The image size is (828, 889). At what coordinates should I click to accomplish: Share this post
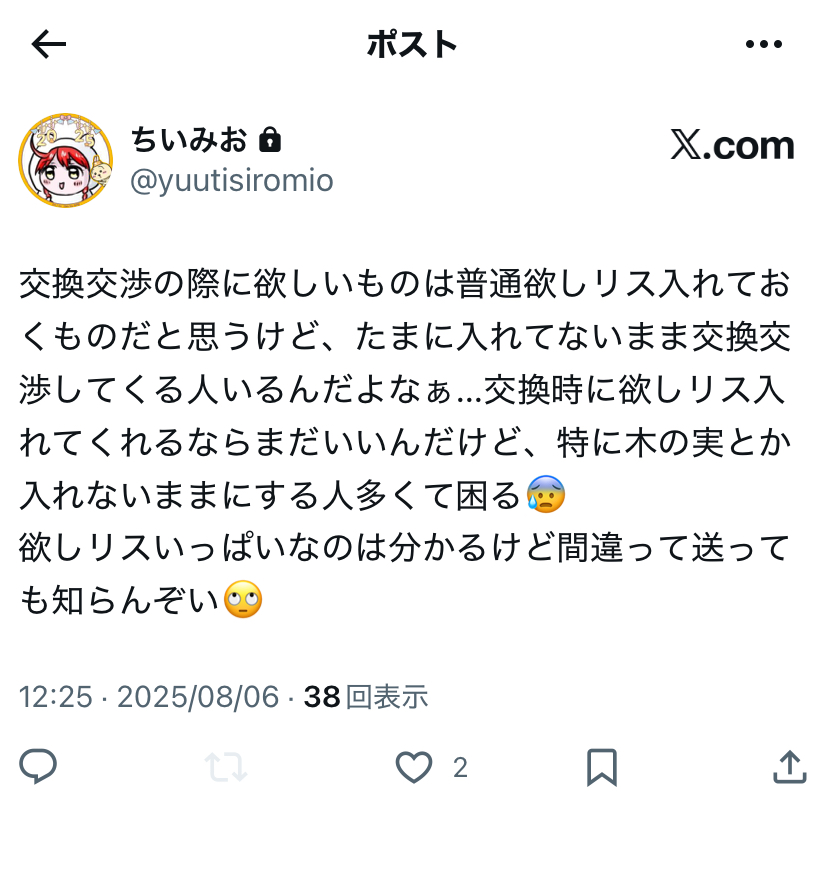coord(789,768)
